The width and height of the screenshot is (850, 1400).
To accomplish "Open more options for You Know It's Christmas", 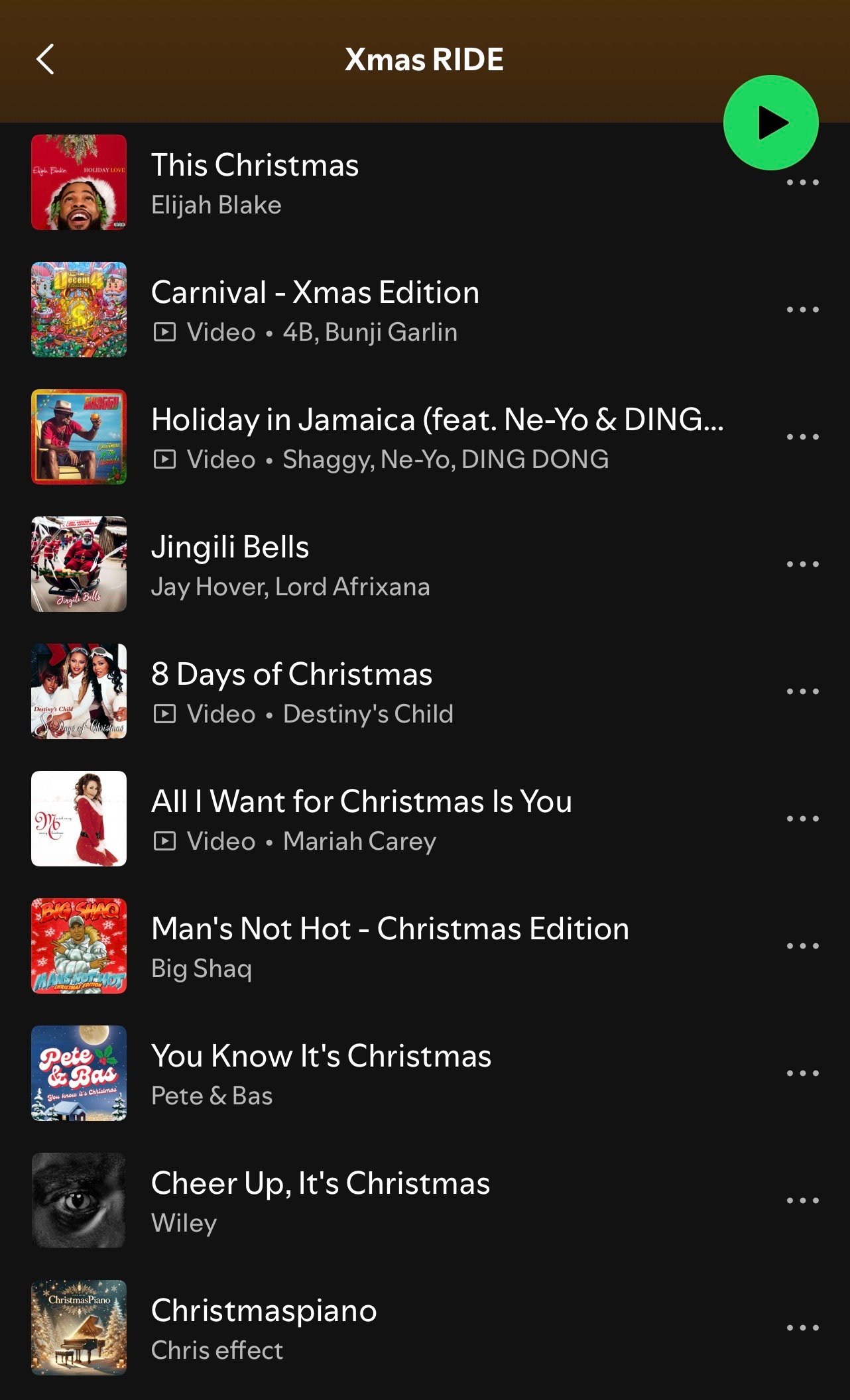I will click(802, 1073).
